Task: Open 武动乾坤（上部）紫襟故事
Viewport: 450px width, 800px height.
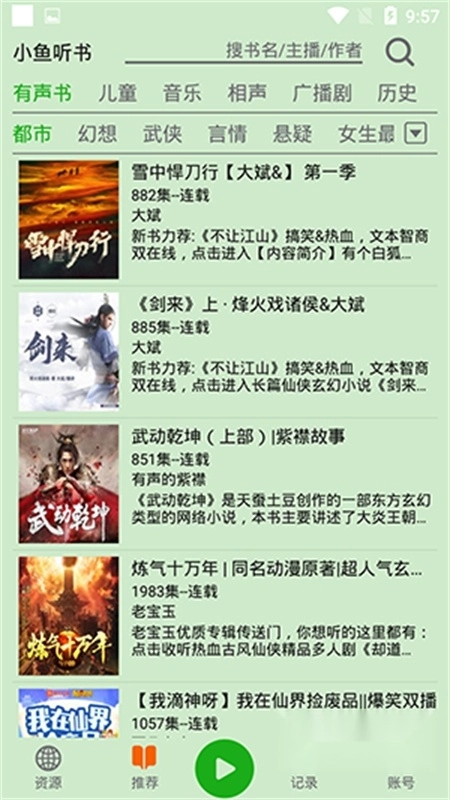Action: click(225, 483)
